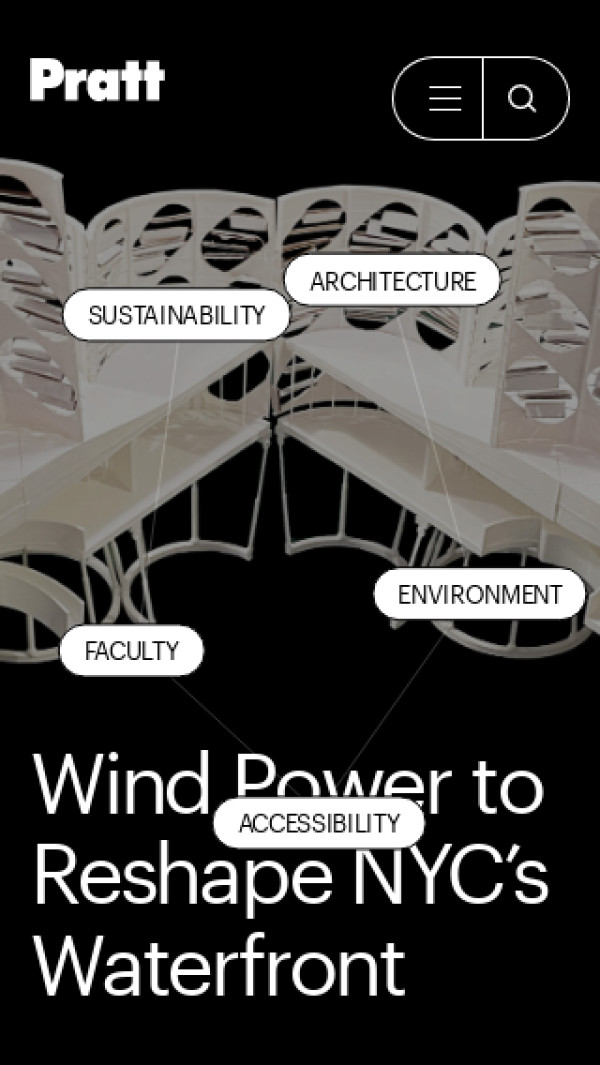Open the hamburger navigation menu
600x1065 pixels.
tap(444, 99)
